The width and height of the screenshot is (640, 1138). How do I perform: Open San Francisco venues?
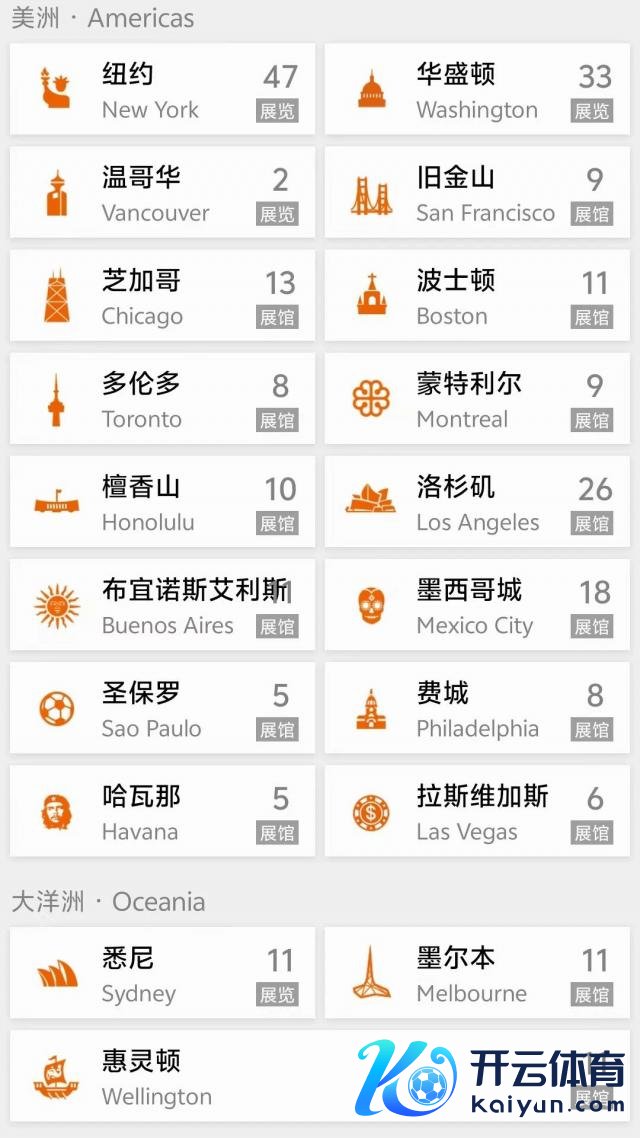coord(477,193)
